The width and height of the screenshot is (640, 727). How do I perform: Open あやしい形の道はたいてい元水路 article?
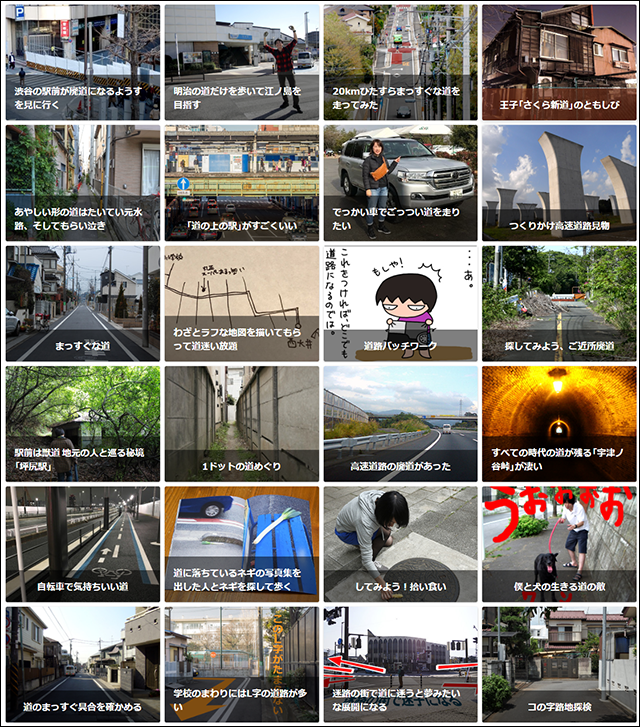[x=82, y=182]
